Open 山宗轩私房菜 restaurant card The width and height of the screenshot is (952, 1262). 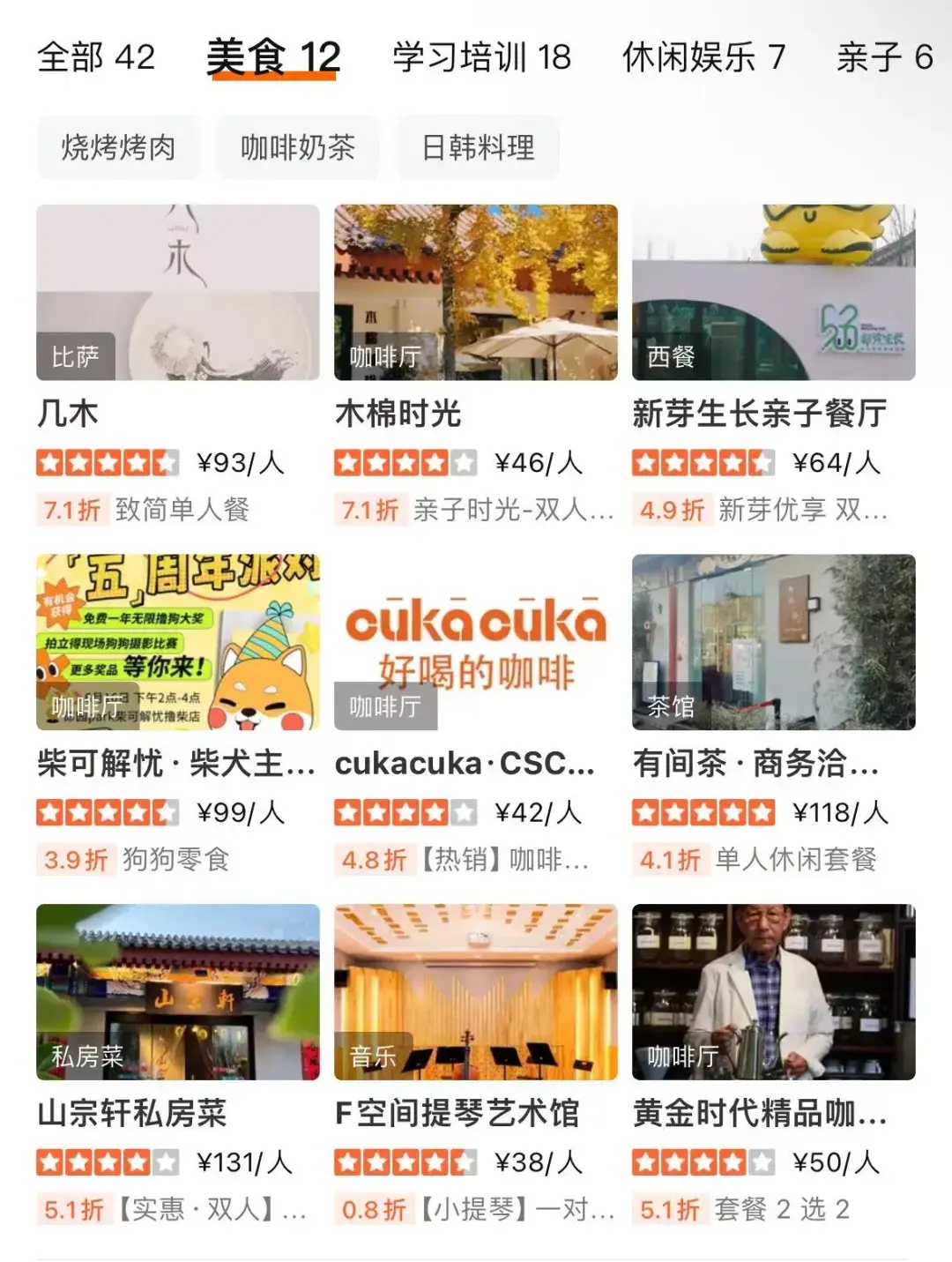coord(177,991)
